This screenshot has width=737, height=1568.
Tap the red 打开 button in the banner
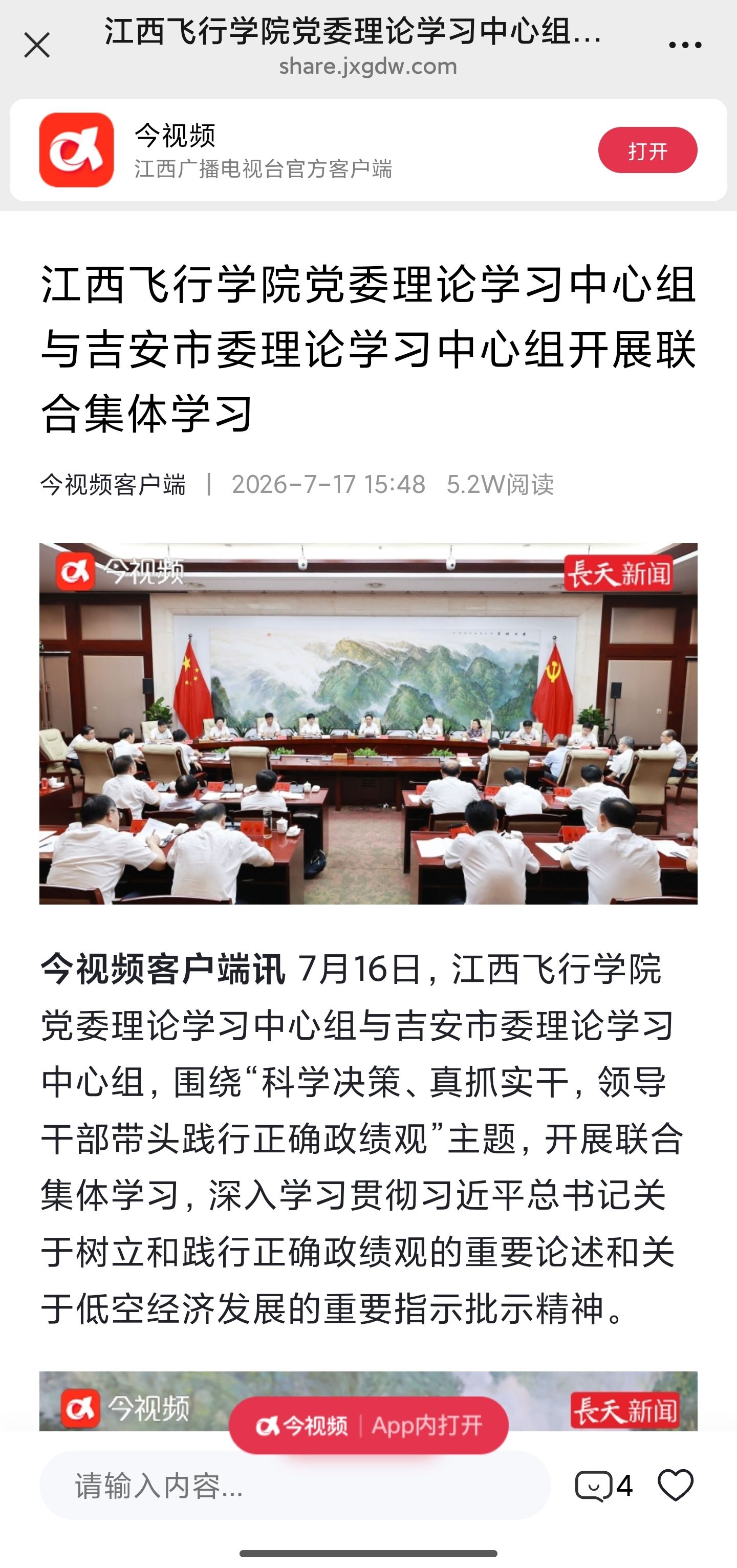647,151
